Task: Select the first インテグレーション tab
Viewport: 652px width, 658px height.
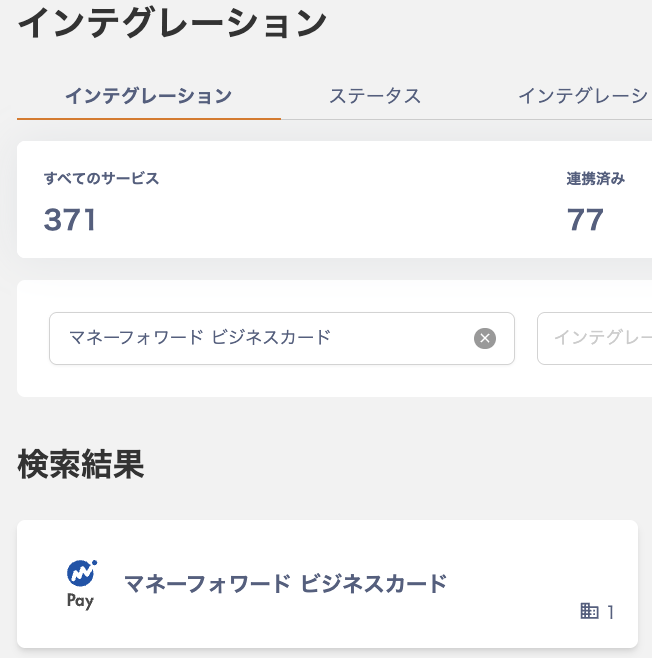Action: pyautogui.click(x=148, y=96)
